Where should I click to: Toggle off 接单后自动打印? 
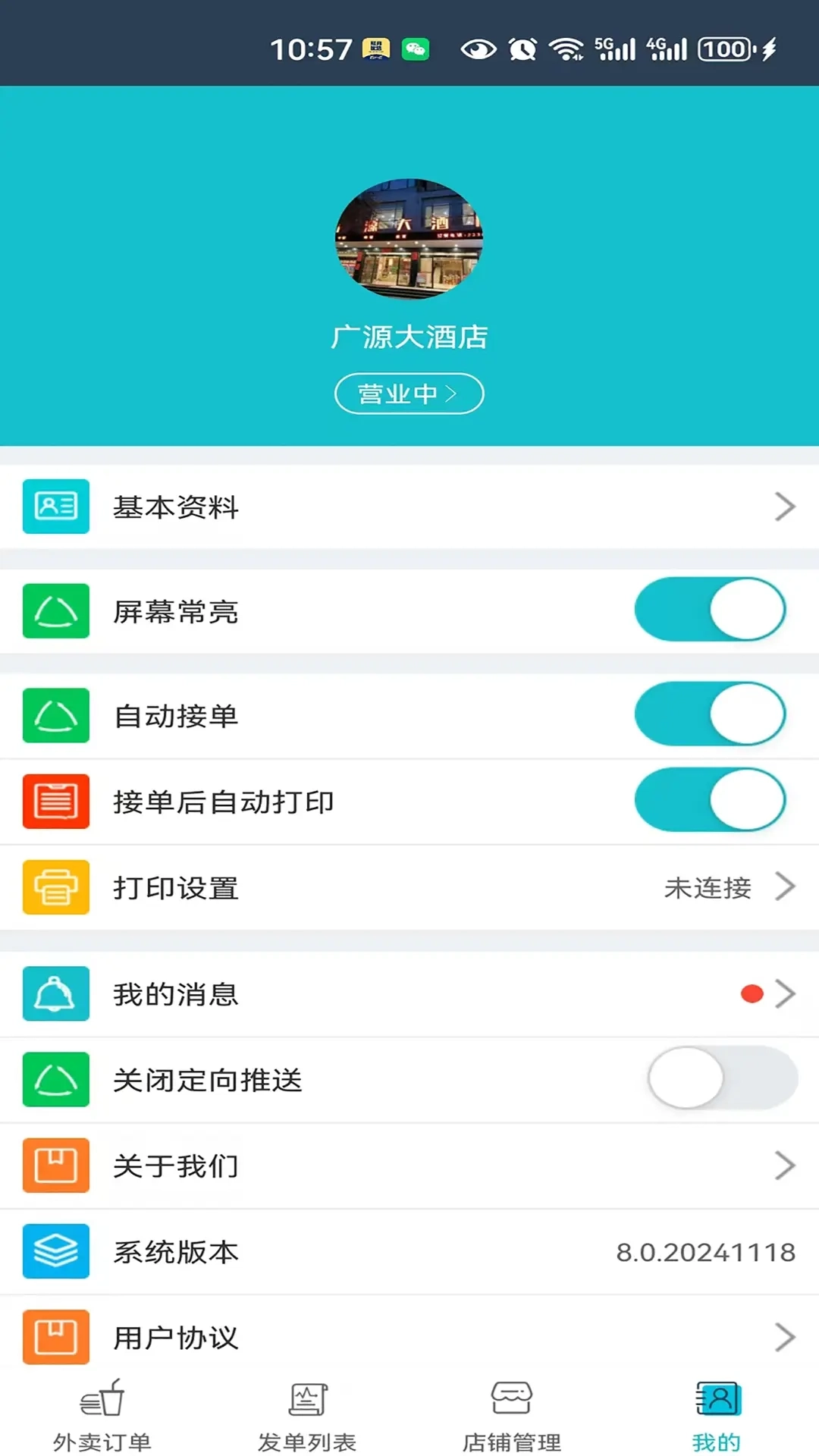tap(709, 800)
